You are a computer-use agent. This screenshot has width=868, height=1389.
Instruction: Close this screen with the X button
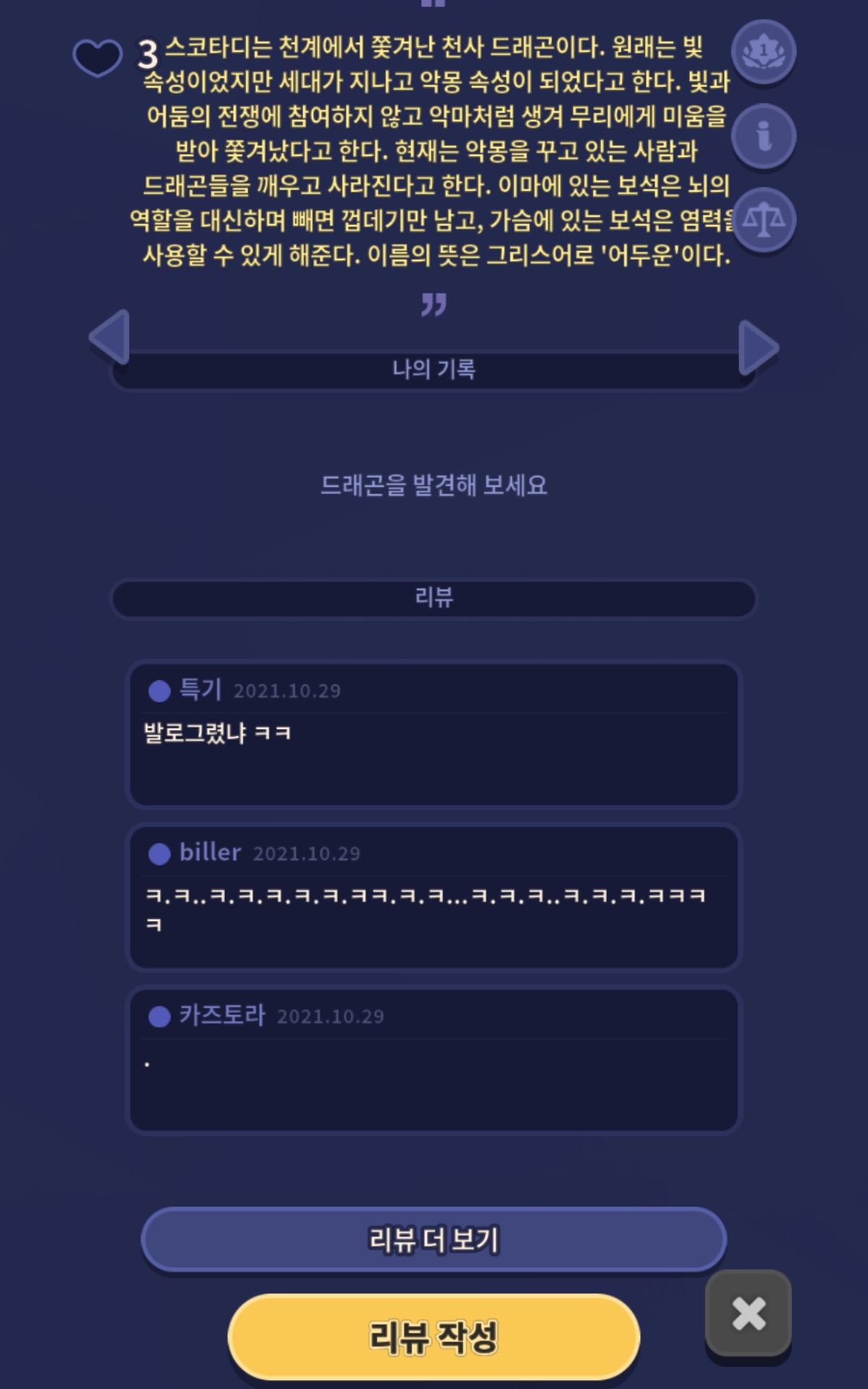click(x=748, y=1313)
